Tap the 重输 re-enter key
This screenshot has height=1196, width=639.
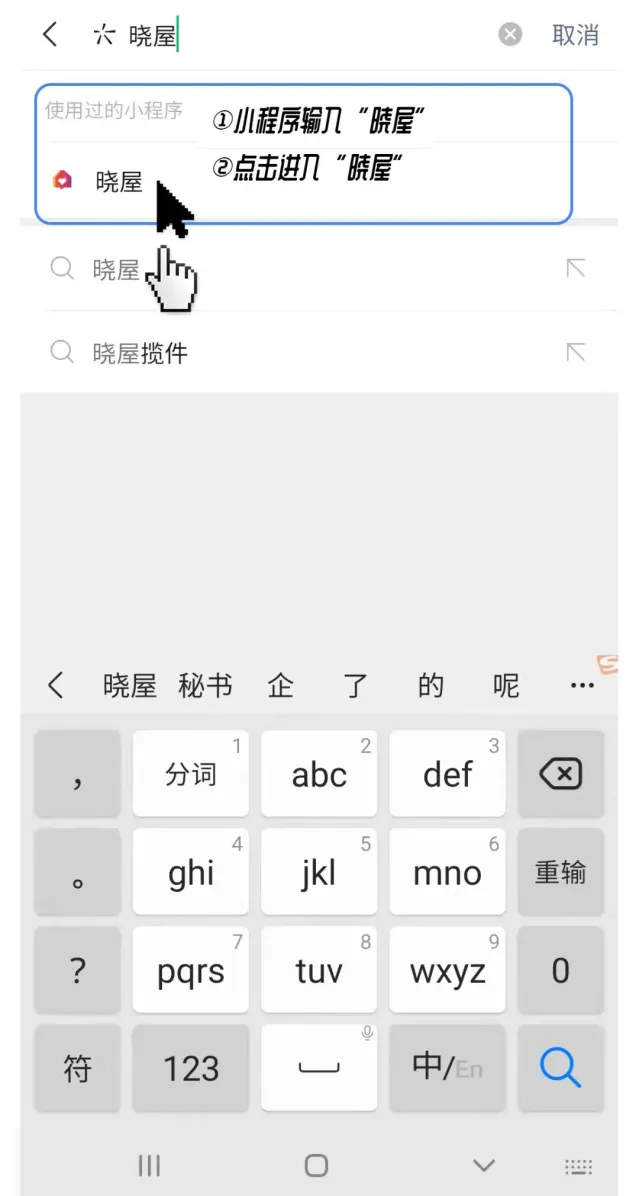click(x=560, y=872)
